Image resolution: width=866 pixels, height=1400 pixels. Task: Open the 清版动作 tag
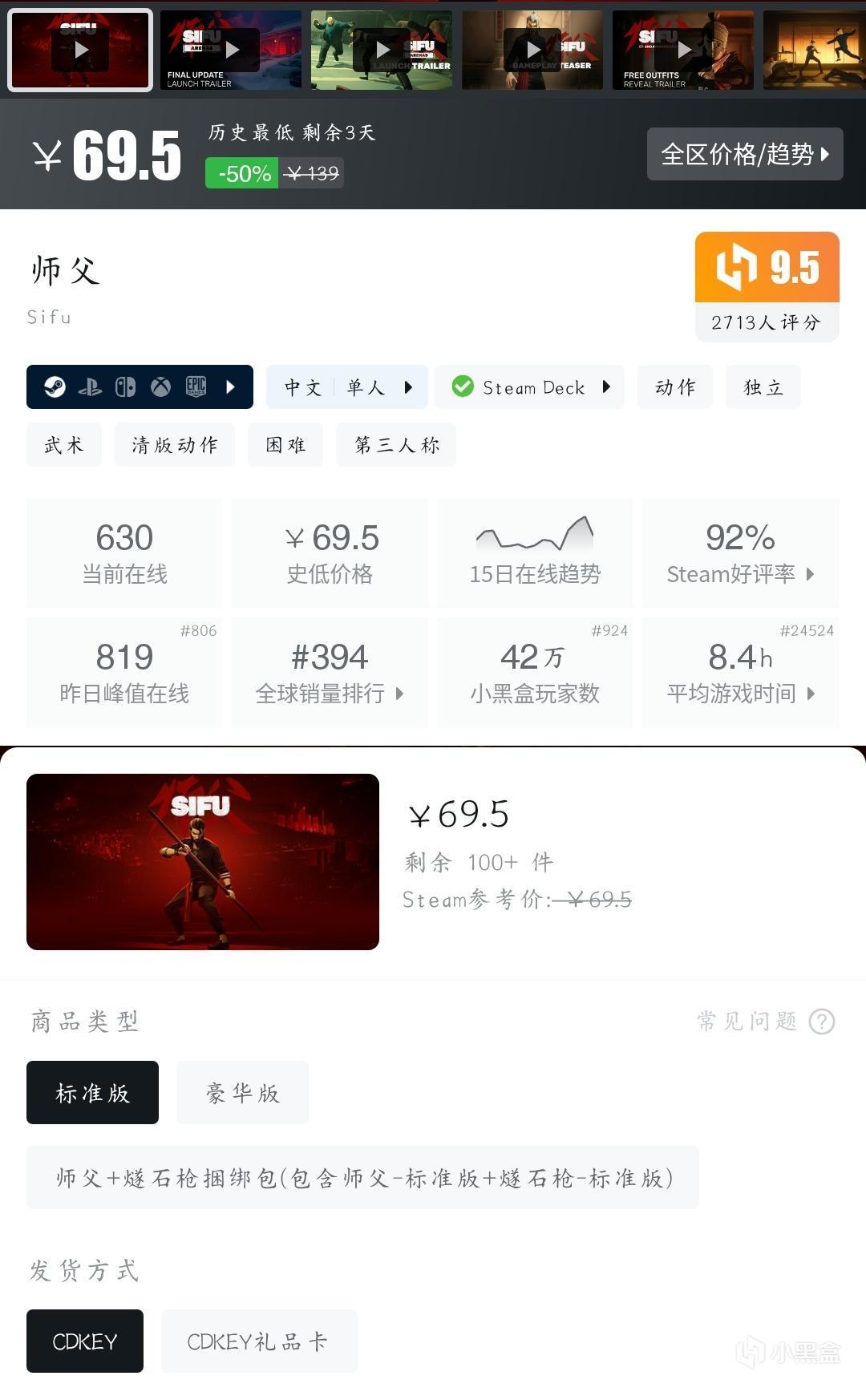pos(175,445)
